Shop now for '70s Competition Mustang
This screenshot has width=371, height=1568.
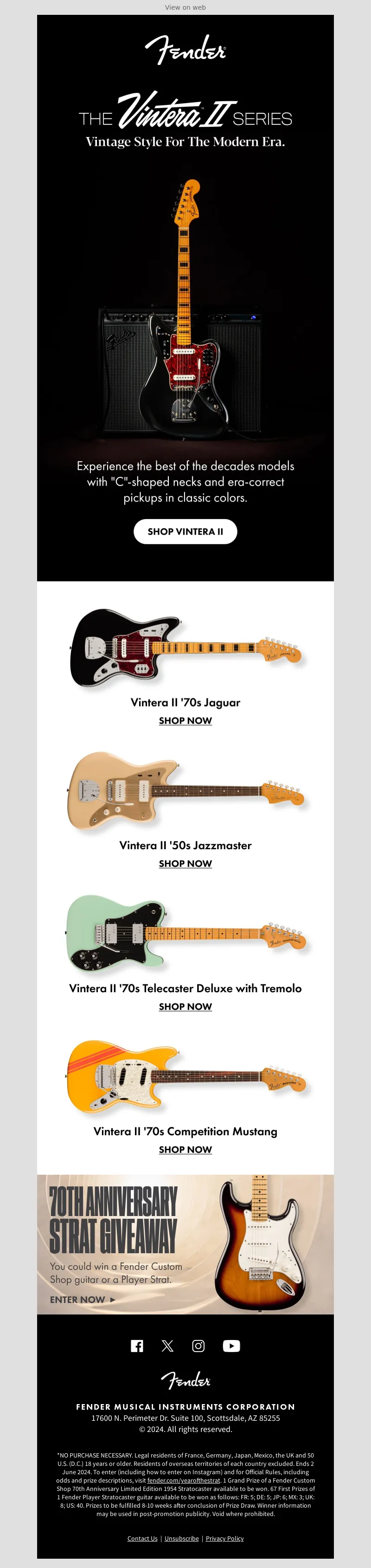click(185, 1150)
